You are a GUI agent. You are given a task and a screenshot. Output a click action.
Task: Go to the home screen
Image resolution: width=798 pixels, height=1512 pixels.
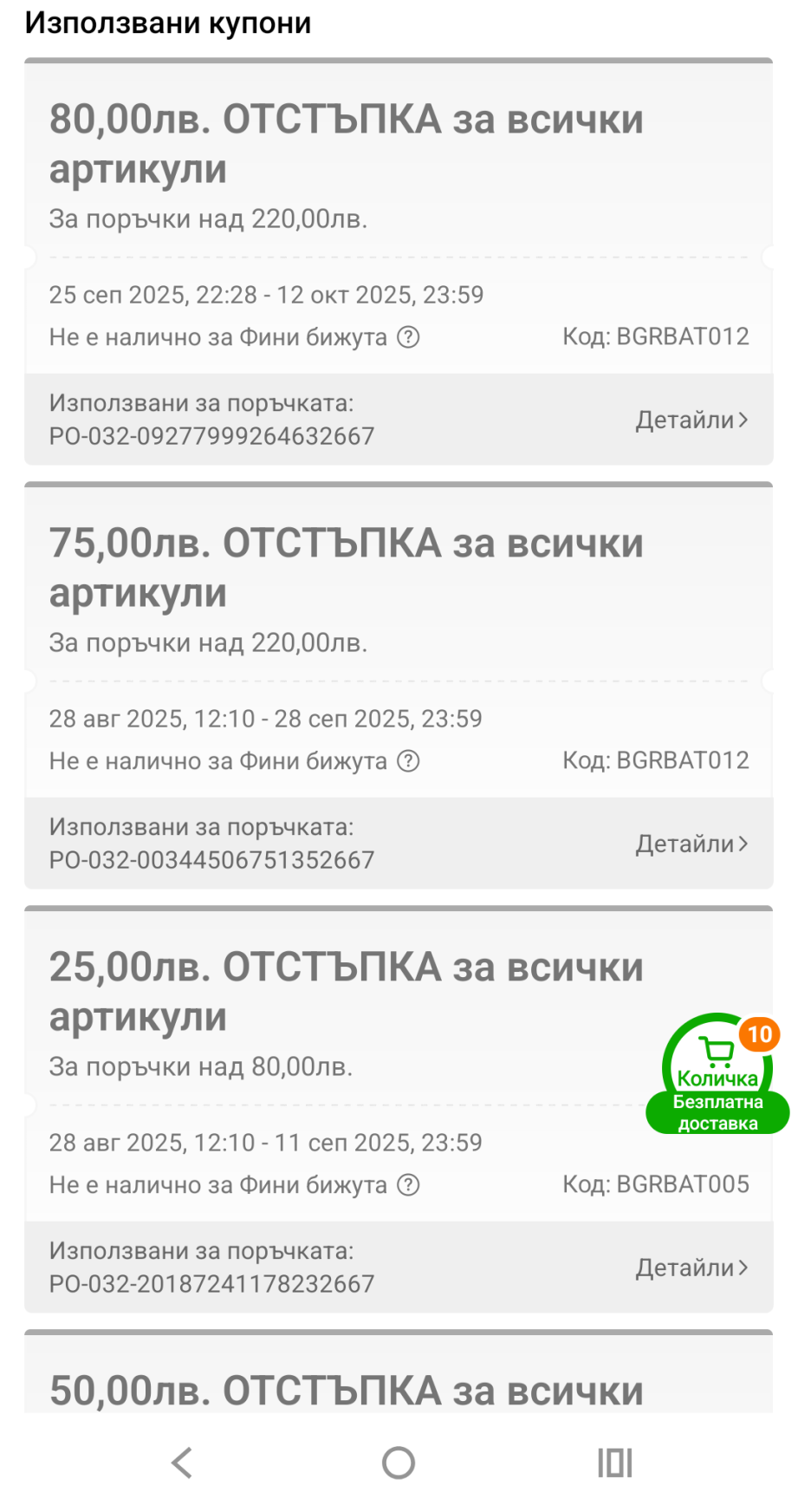[x=399, y=1463]
